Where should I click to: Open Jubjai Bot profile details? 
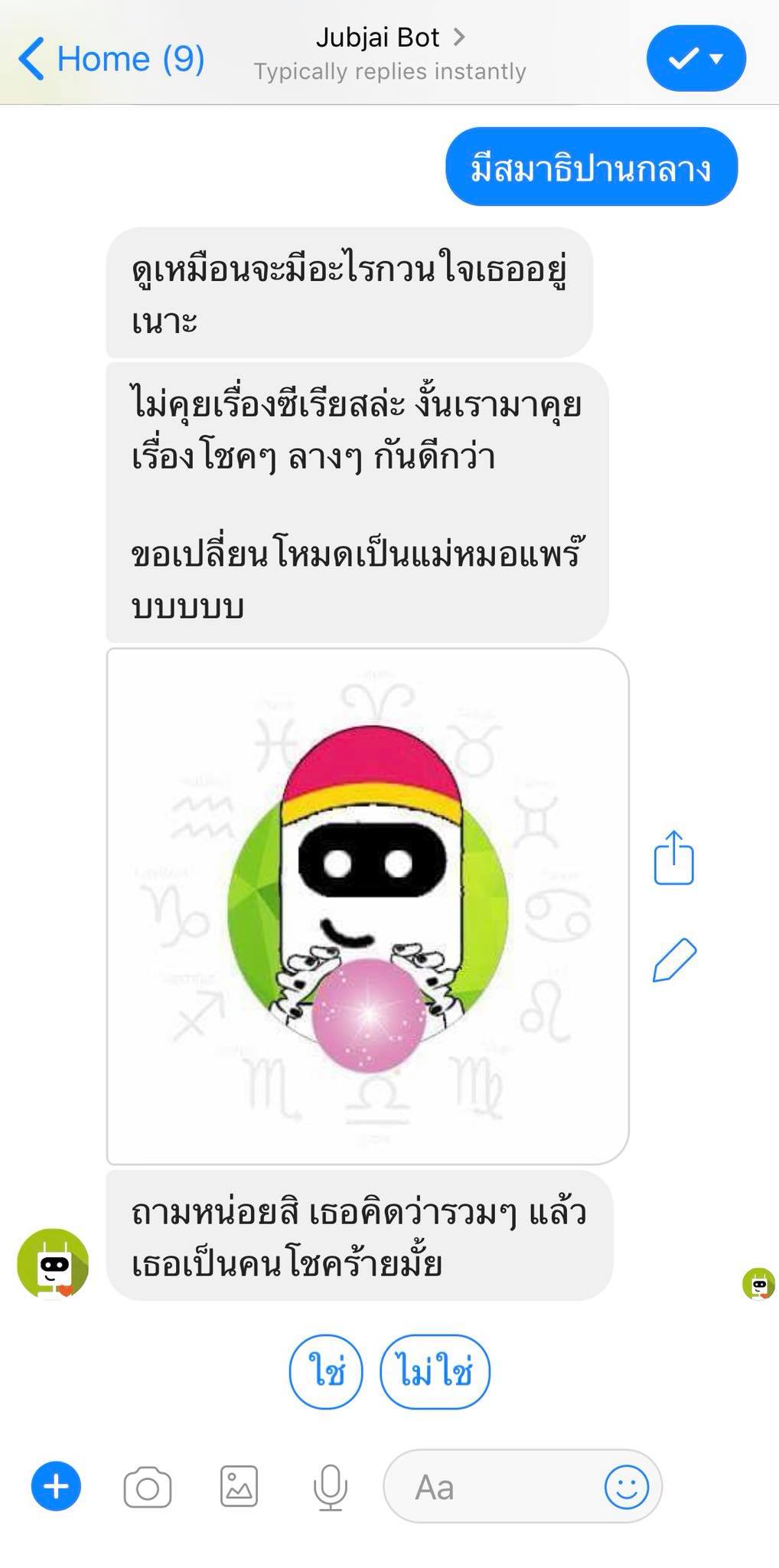pos(390,38)
